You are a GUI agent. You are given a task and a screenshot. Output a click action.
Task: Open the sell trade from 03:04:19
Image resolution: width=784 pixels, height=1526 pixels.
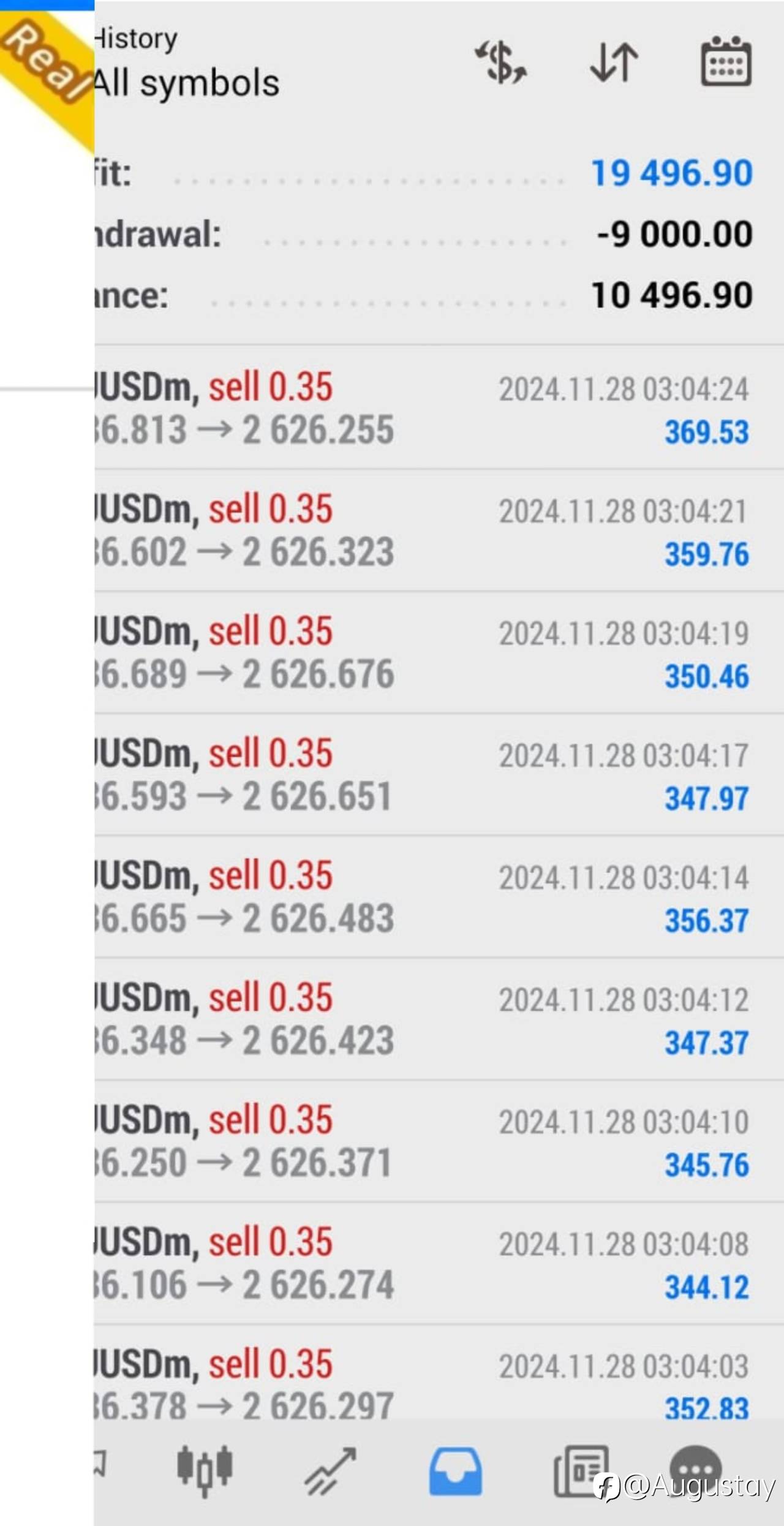[423, 653]
